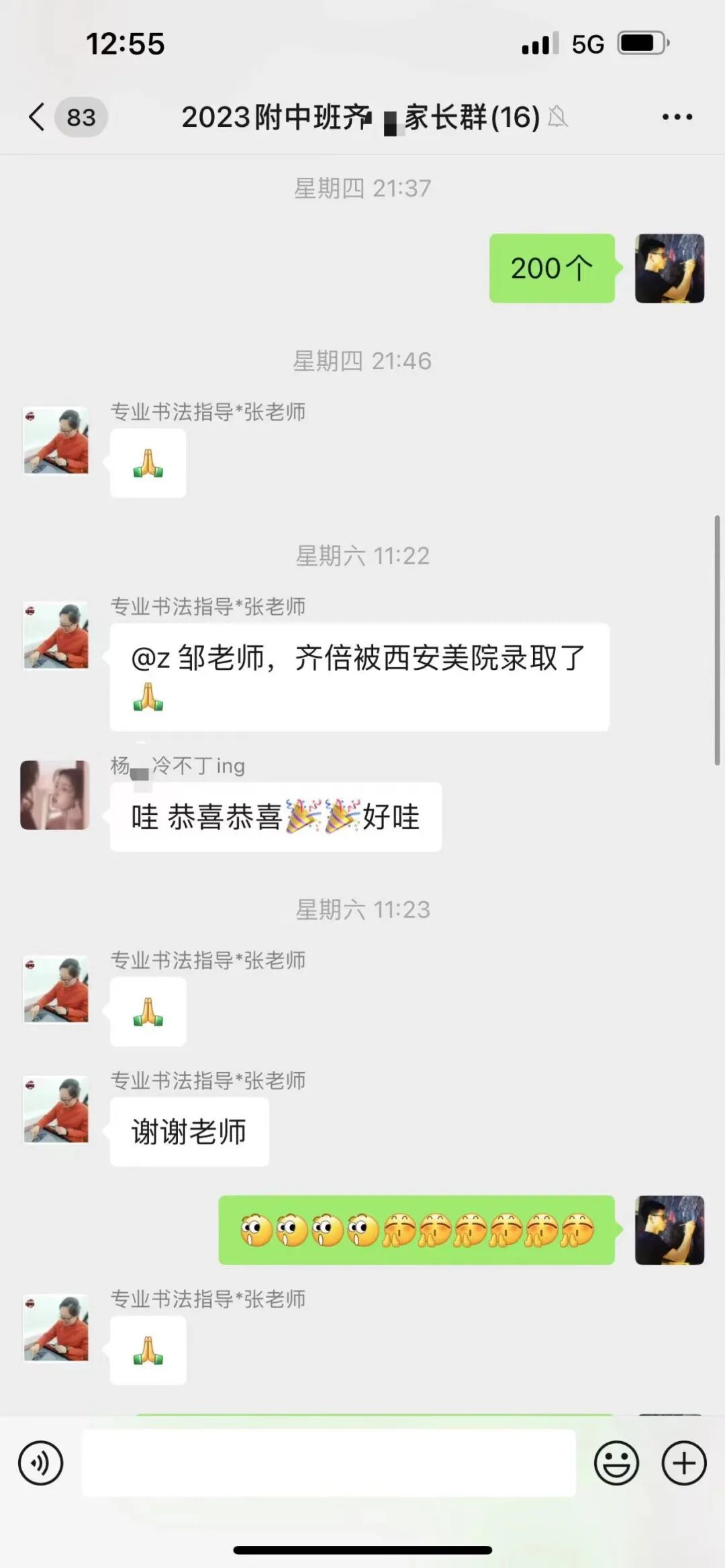Image resolution: width=725 pixels, height=1568 pixels.
Task: Open 杨冷不丁ing's avatar photo
Action: click(x=54, y=795)
